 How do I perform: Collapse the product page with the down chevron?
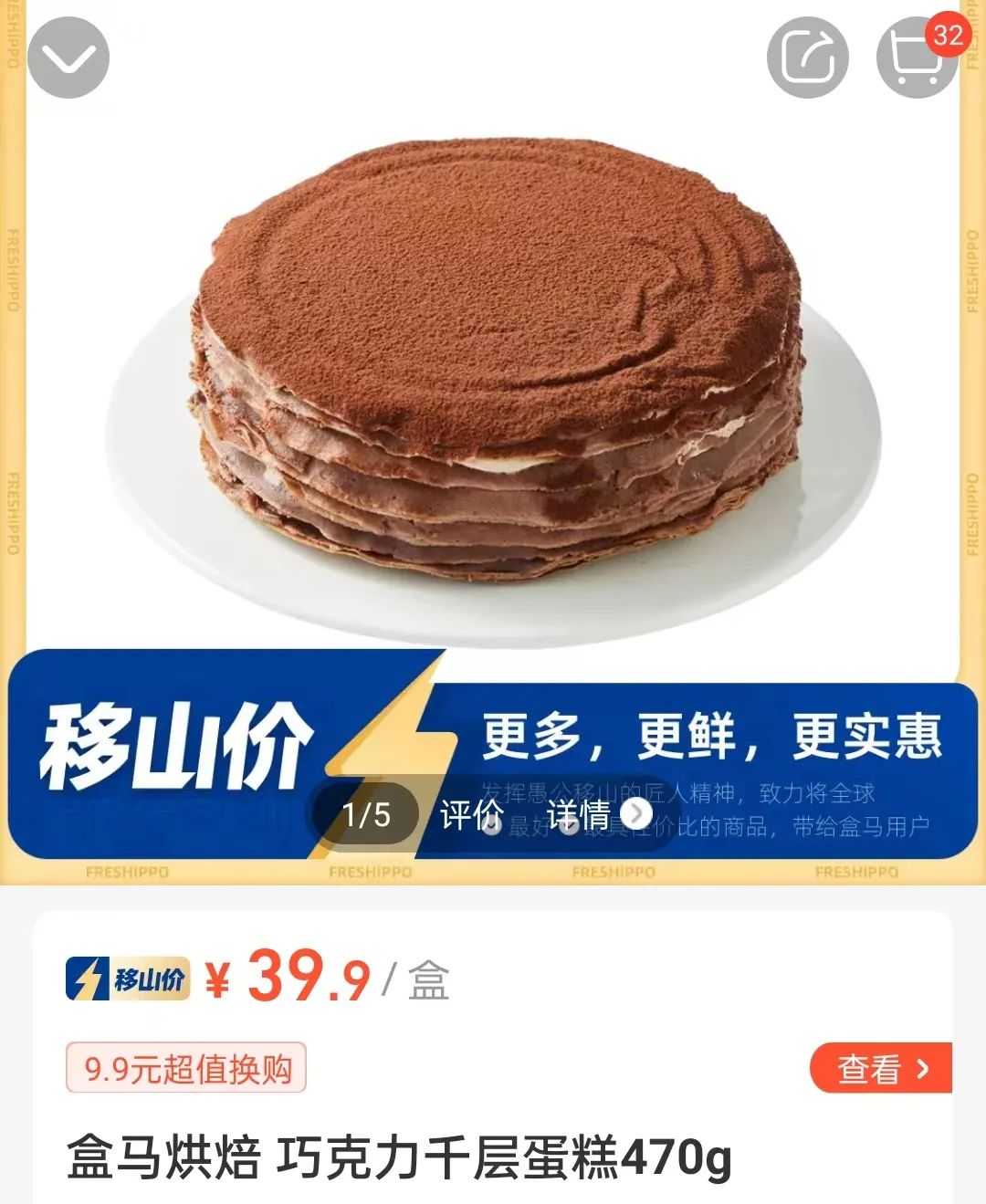68,58
